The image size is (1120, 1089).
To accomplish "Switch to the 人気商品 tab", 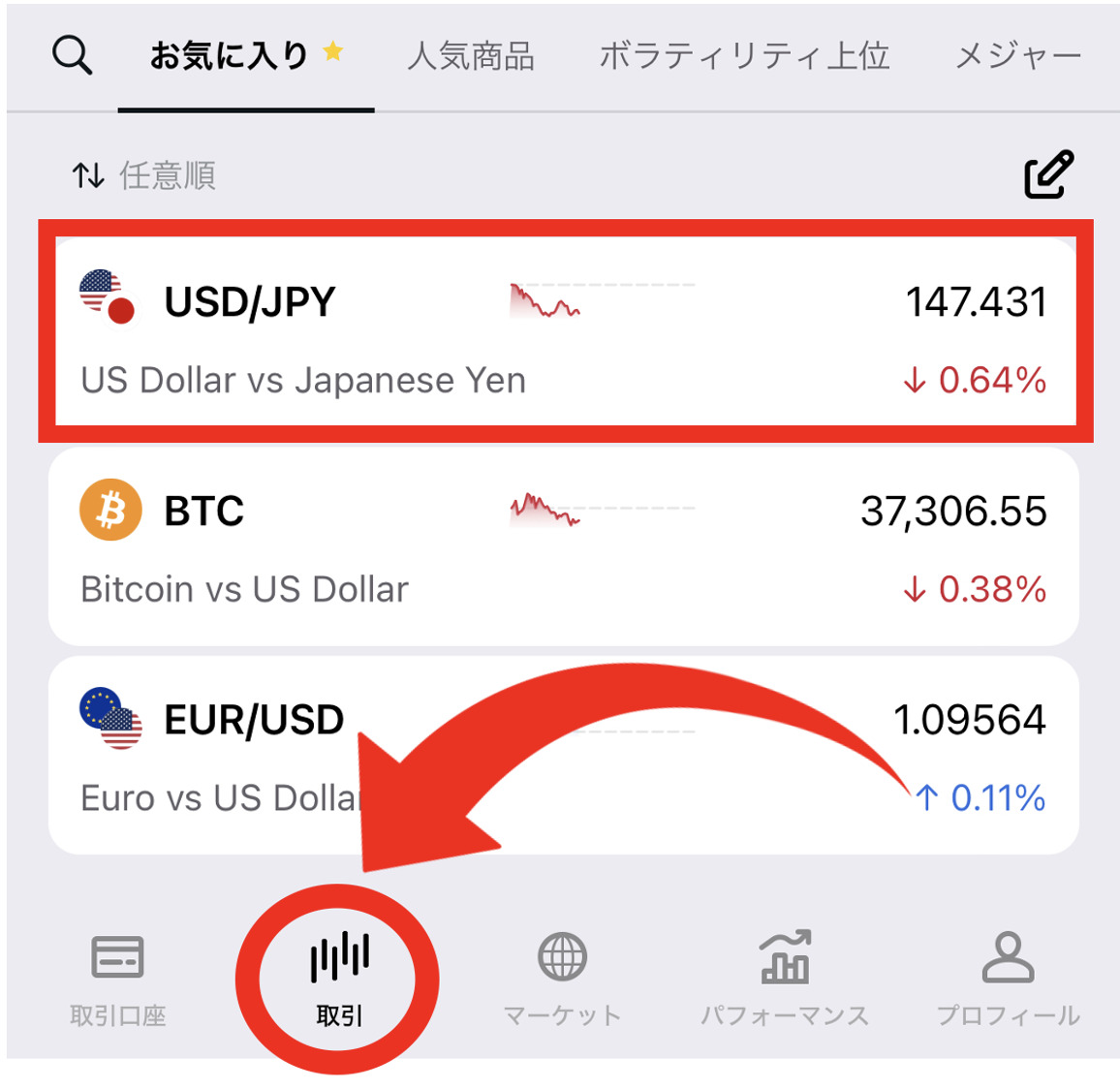I will (471, 56).
